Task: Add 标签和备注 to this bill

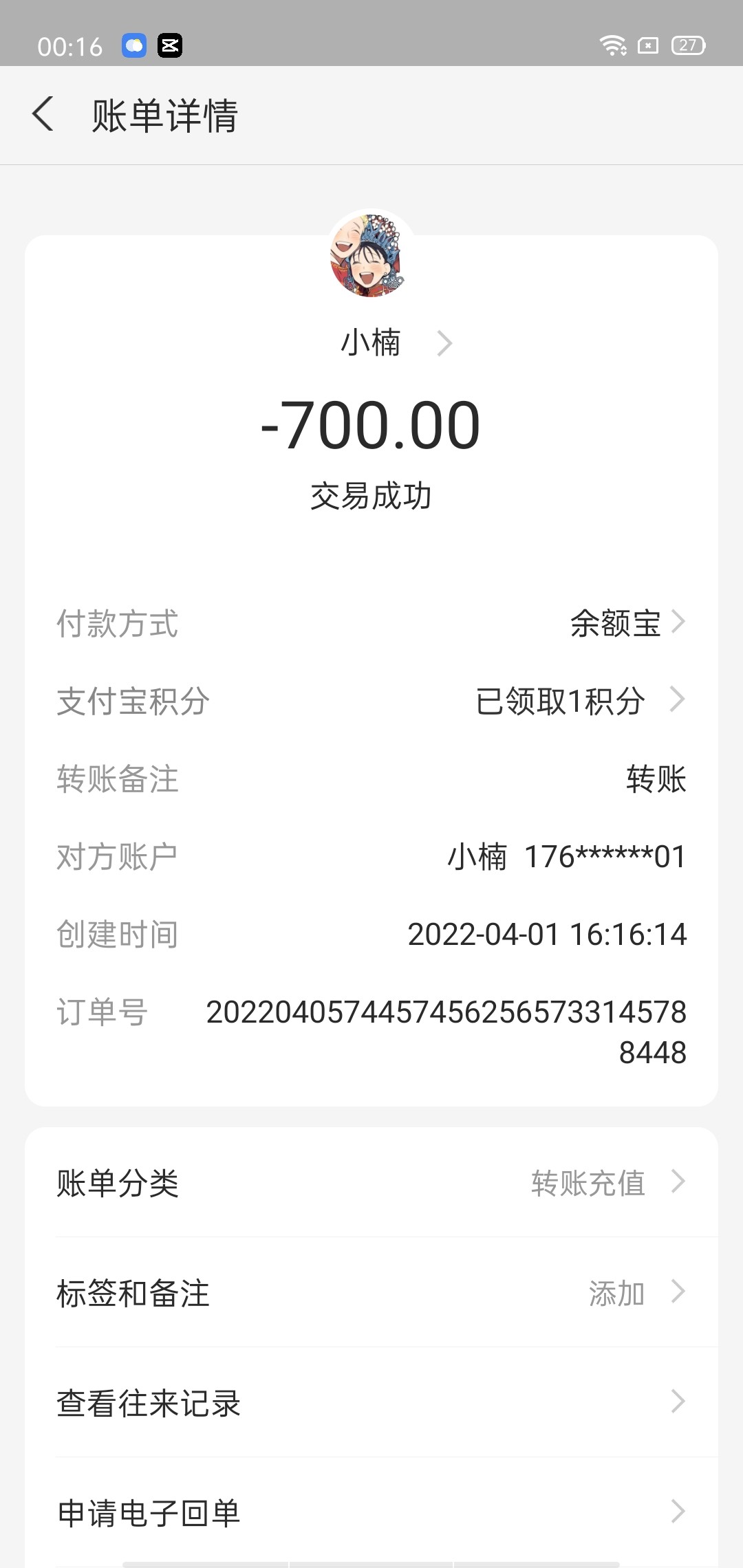Action: click(371, 1293)
